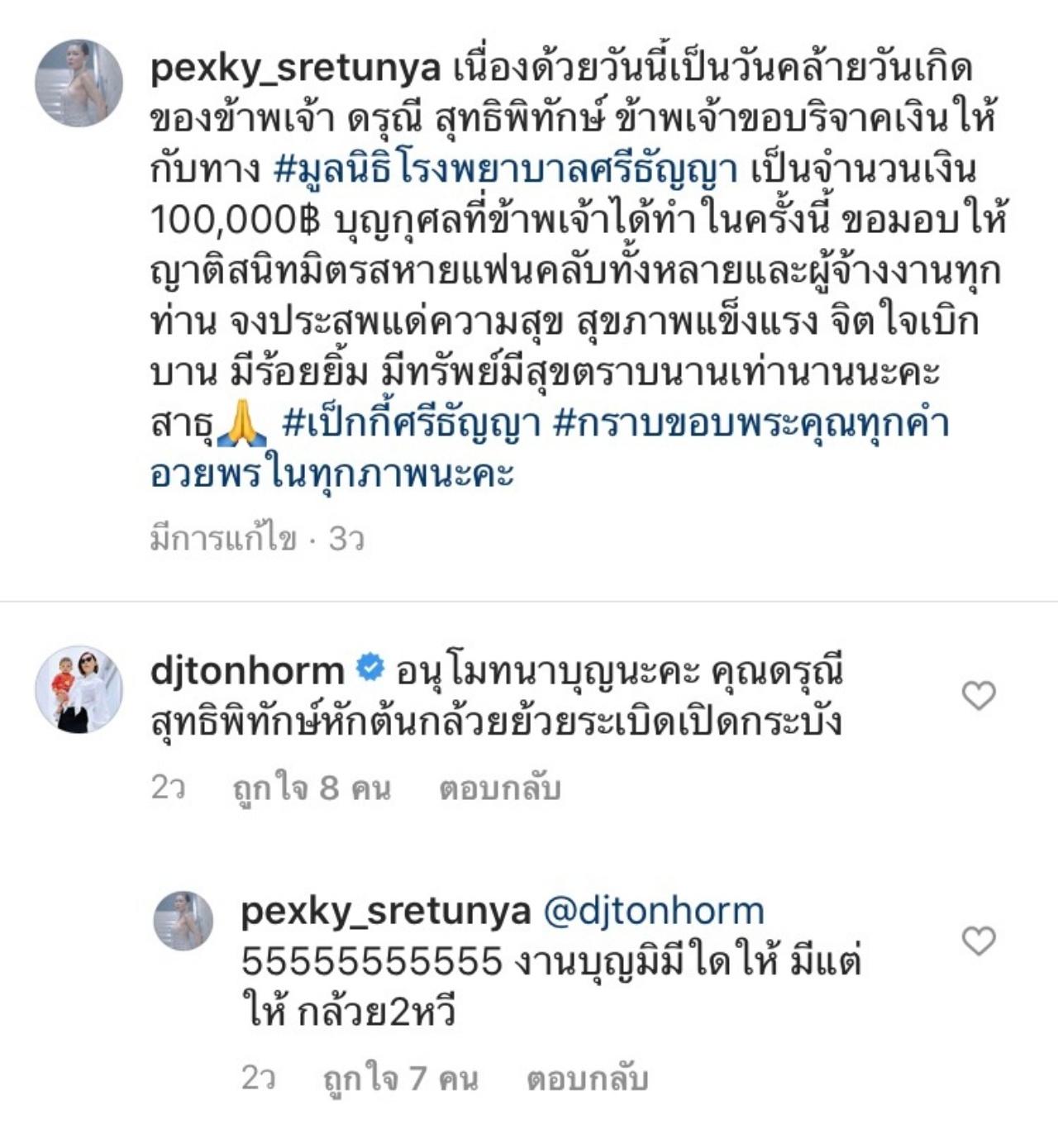Open hashtag #เป็กกี้ศรีธัญญา
The image size is (1058, 1148).
(x=411, y=424)
